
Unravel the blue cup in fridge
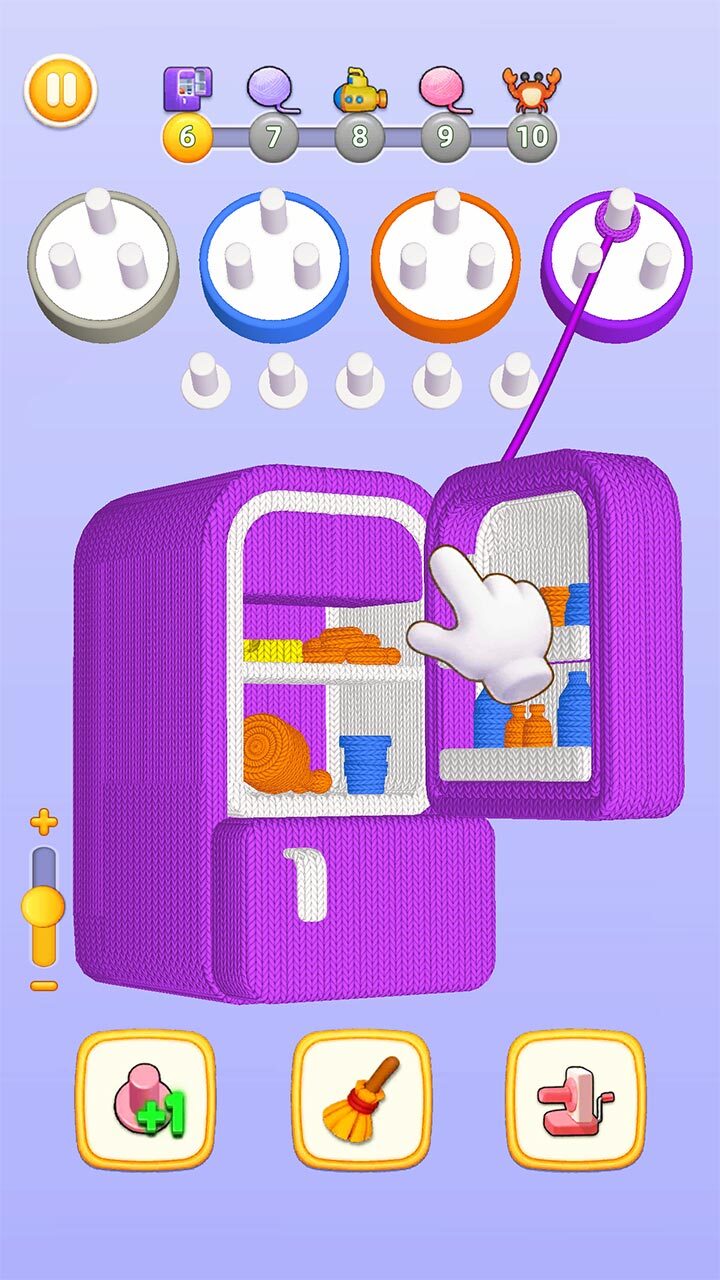(x=365, y=764)
